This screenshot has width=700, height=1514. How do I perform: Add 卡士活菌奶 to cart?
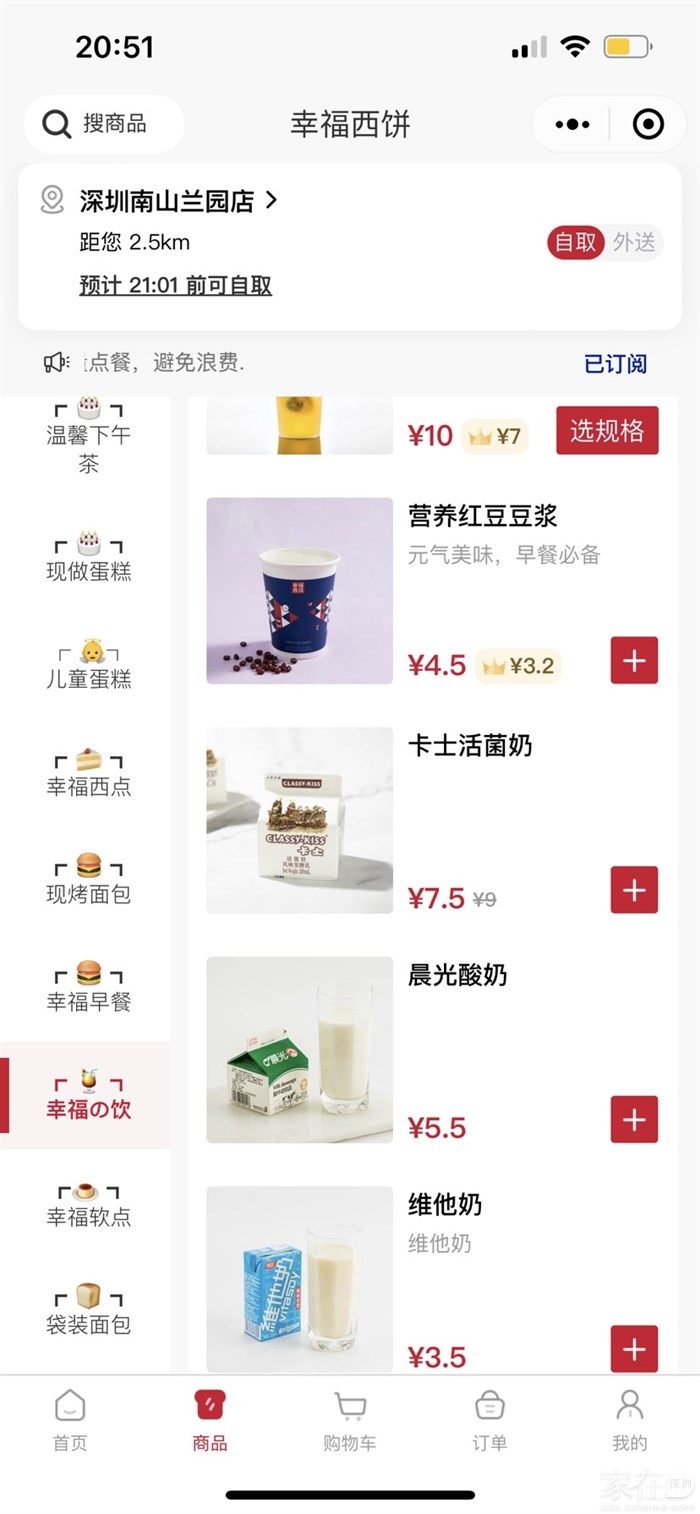pyautogui.click(x=634, y=890)
